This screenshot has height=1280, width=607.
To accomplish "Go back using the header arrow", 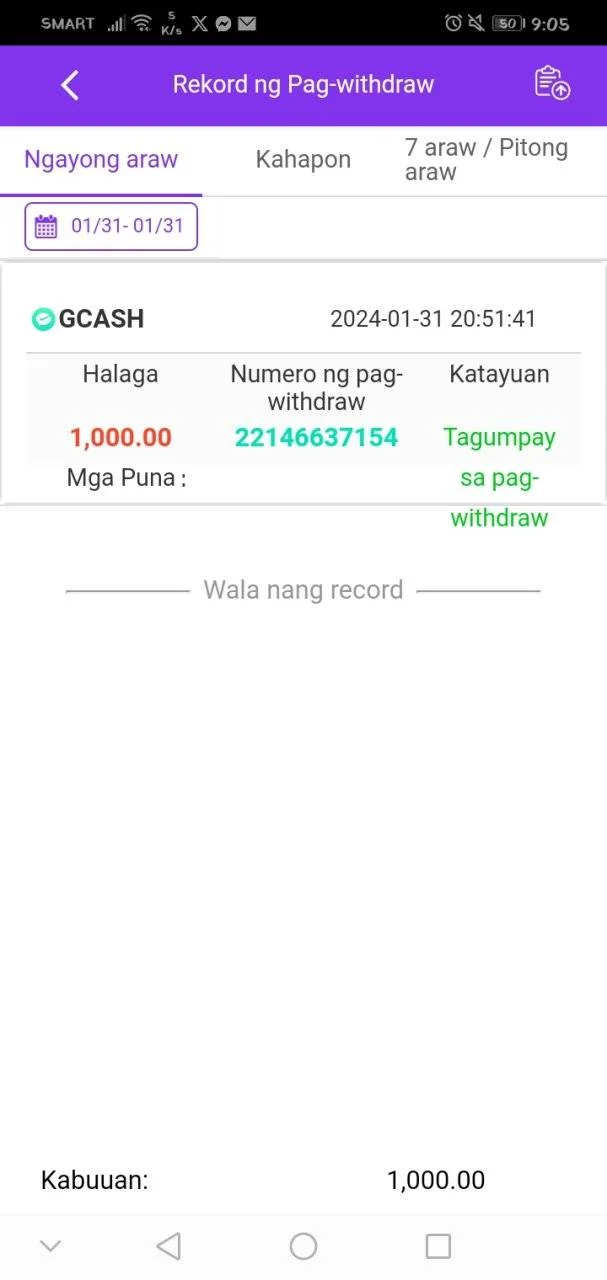I will tap(69, 85).
